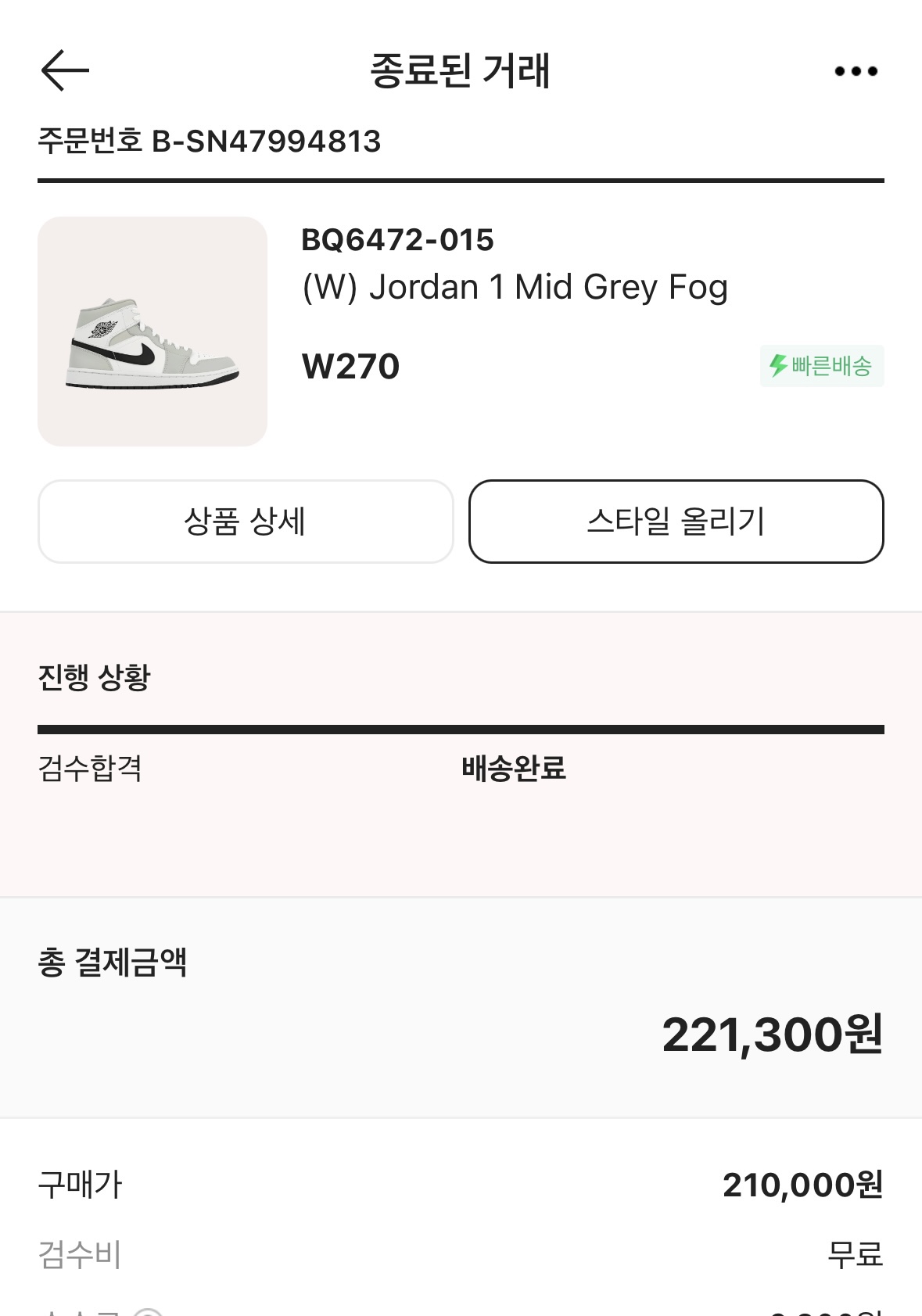Image resolution: width=922 pixels, height=1316 pixels.
Task: Open the Jordan 1 Mid Grey Fog image
Action: coord(152,332)
